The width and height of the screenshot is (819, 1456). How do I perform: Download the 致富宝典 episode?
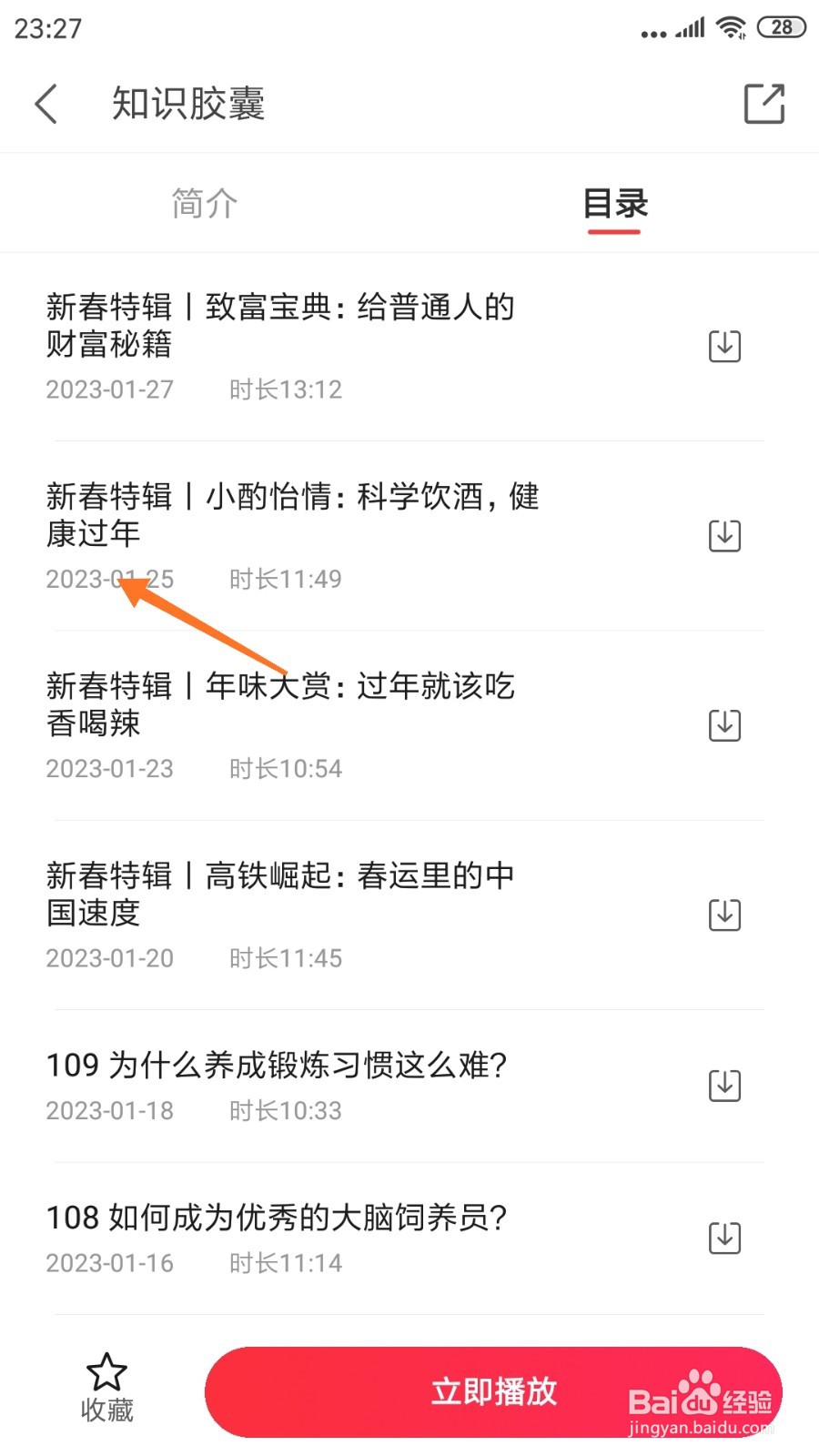click(723, 347)
